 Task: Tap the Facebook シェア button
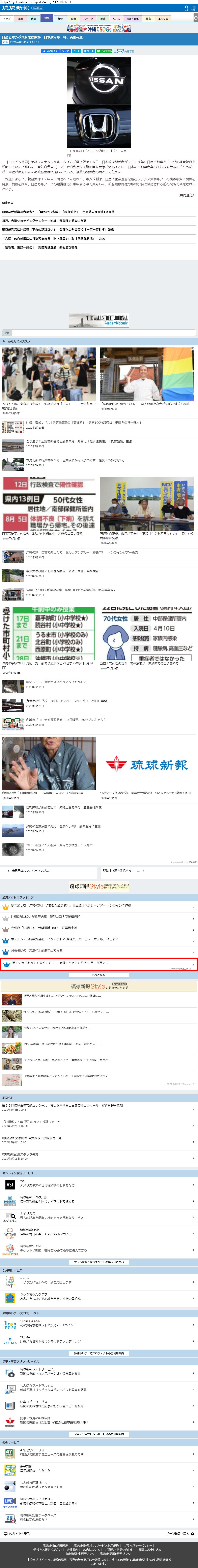65,51
